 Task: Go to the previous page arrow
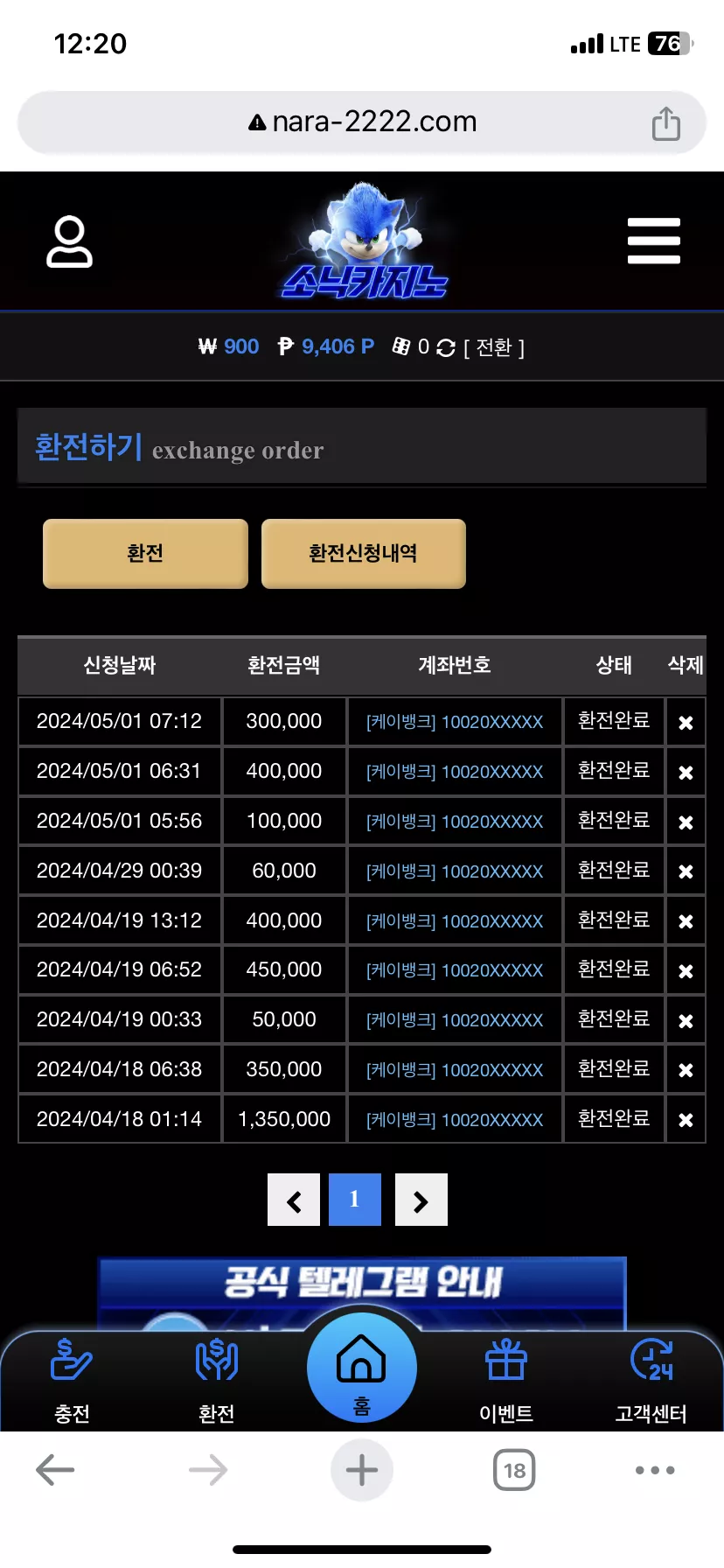(x=294, y=1200)
